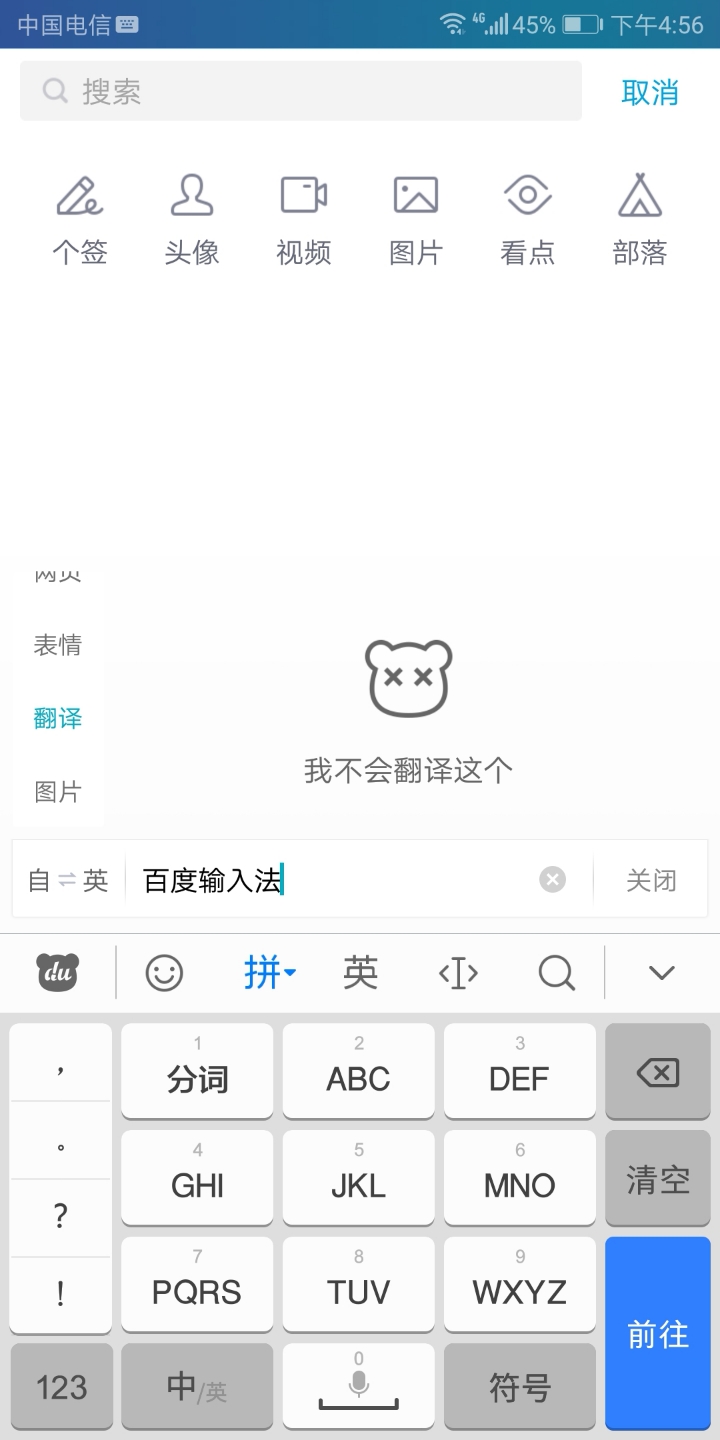720x1440 pixels.
Task: Clear the translation text field
Action: [552, 879]
